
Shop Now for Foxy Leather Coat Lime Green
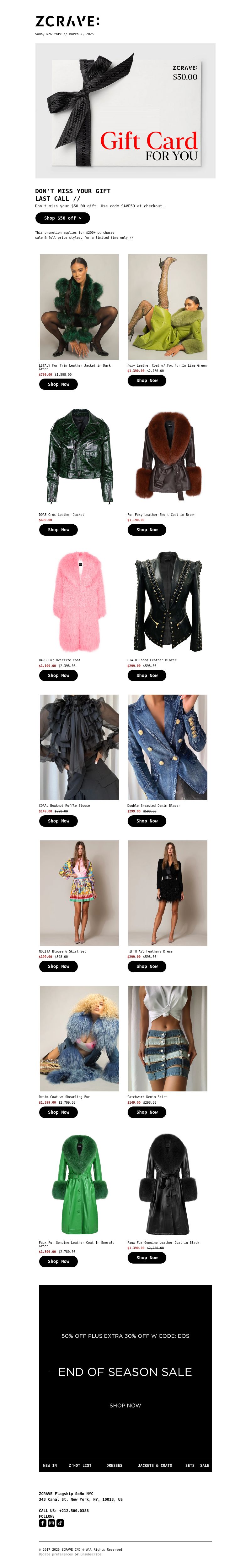point(147,380)
